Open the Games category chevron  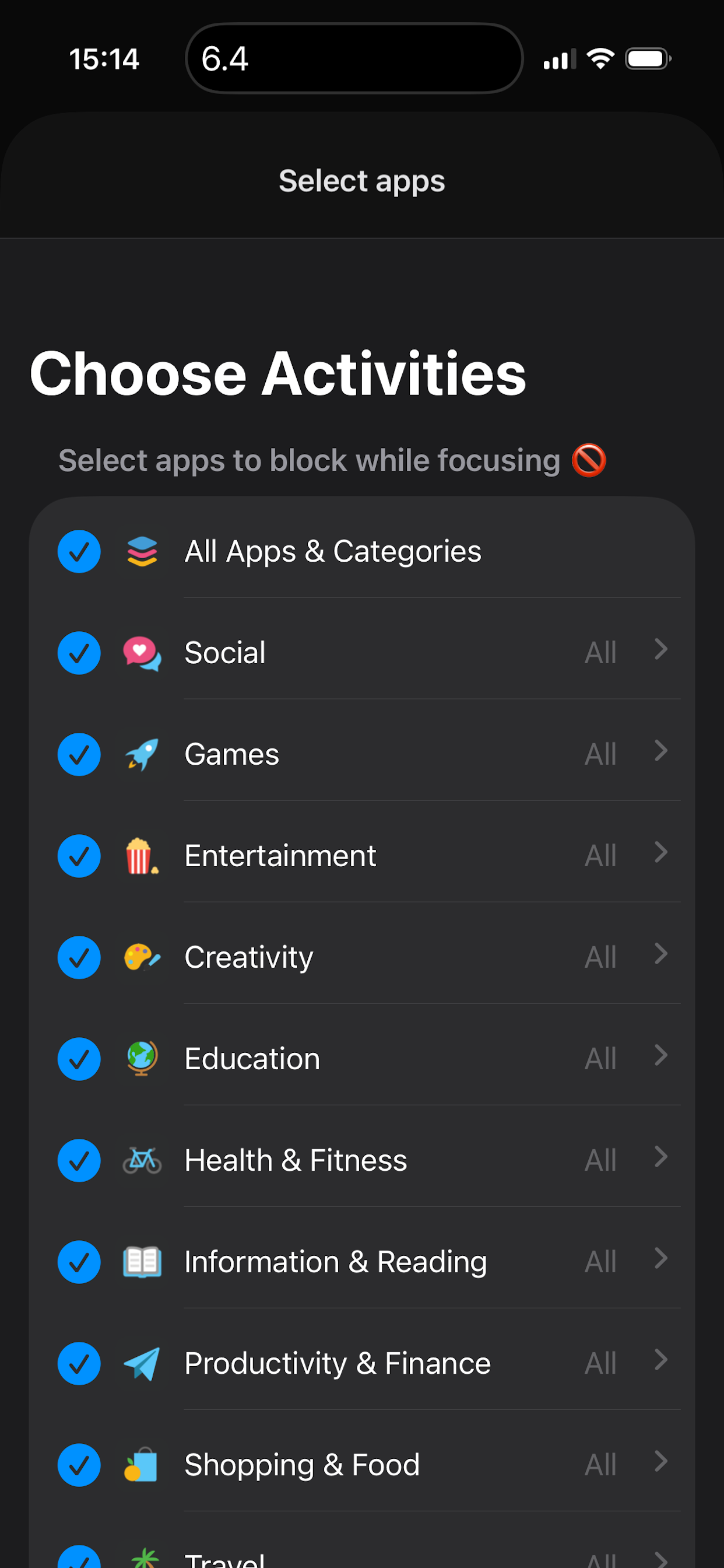point(660,751)
